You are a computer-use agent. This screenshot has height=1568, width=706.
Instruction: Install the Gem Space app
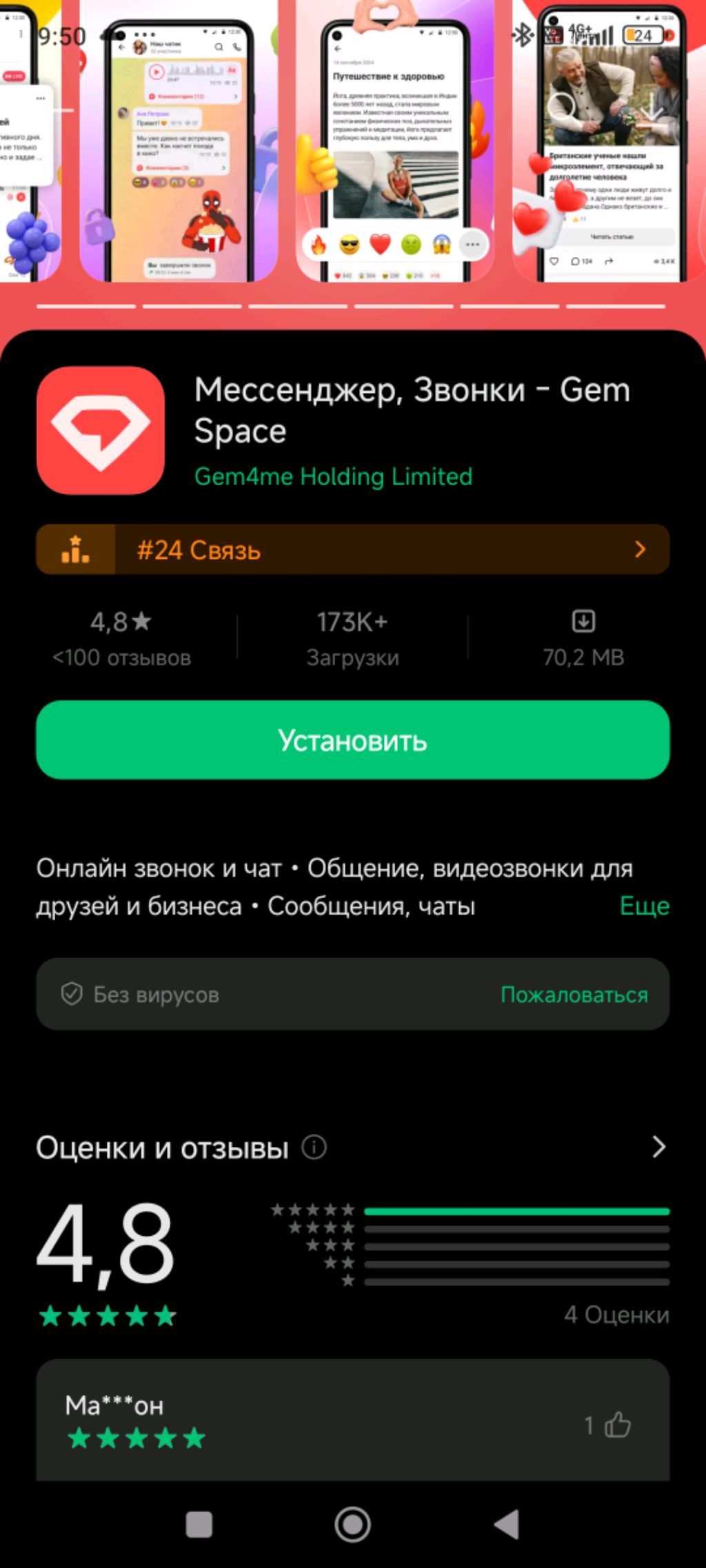pos(352,740)
